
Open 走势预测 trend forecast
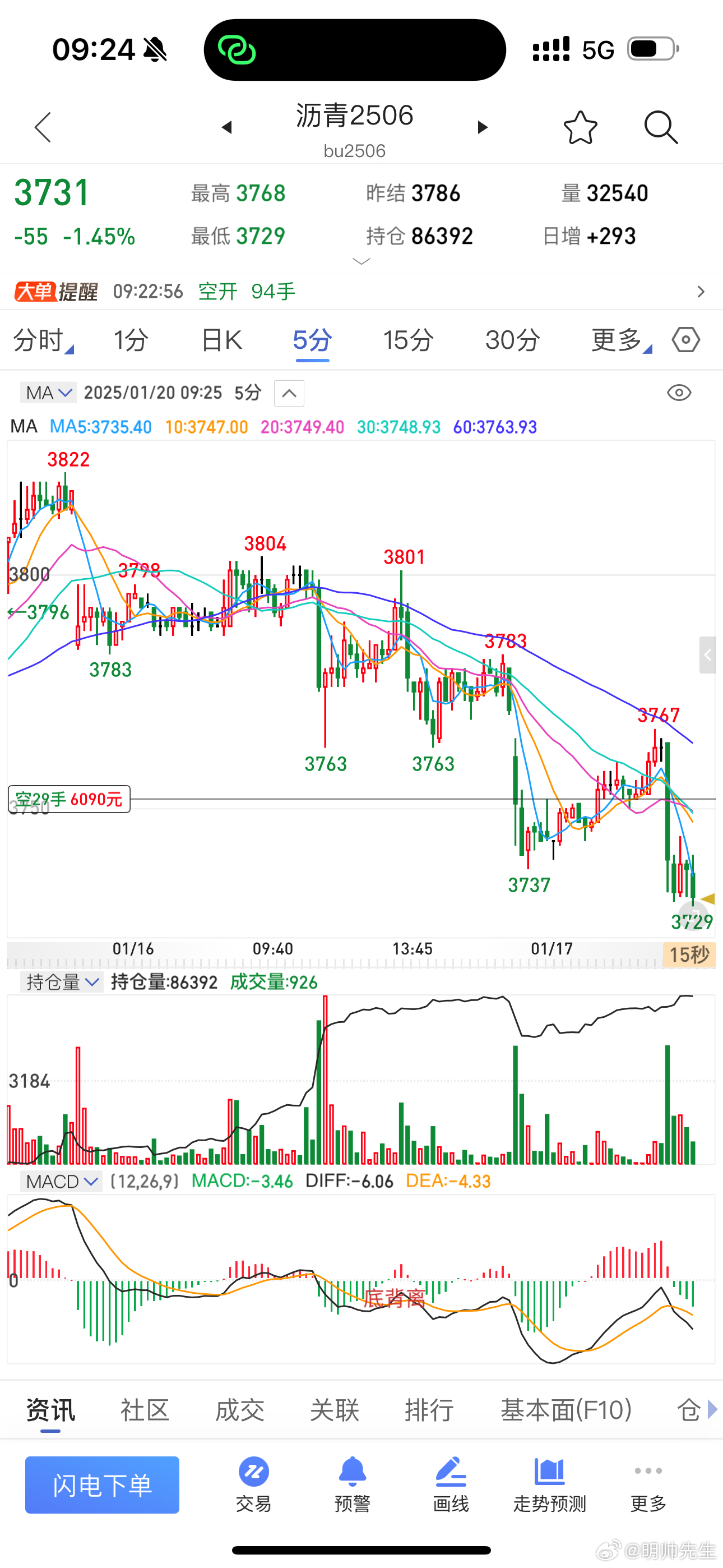(x=550, y=1484)
